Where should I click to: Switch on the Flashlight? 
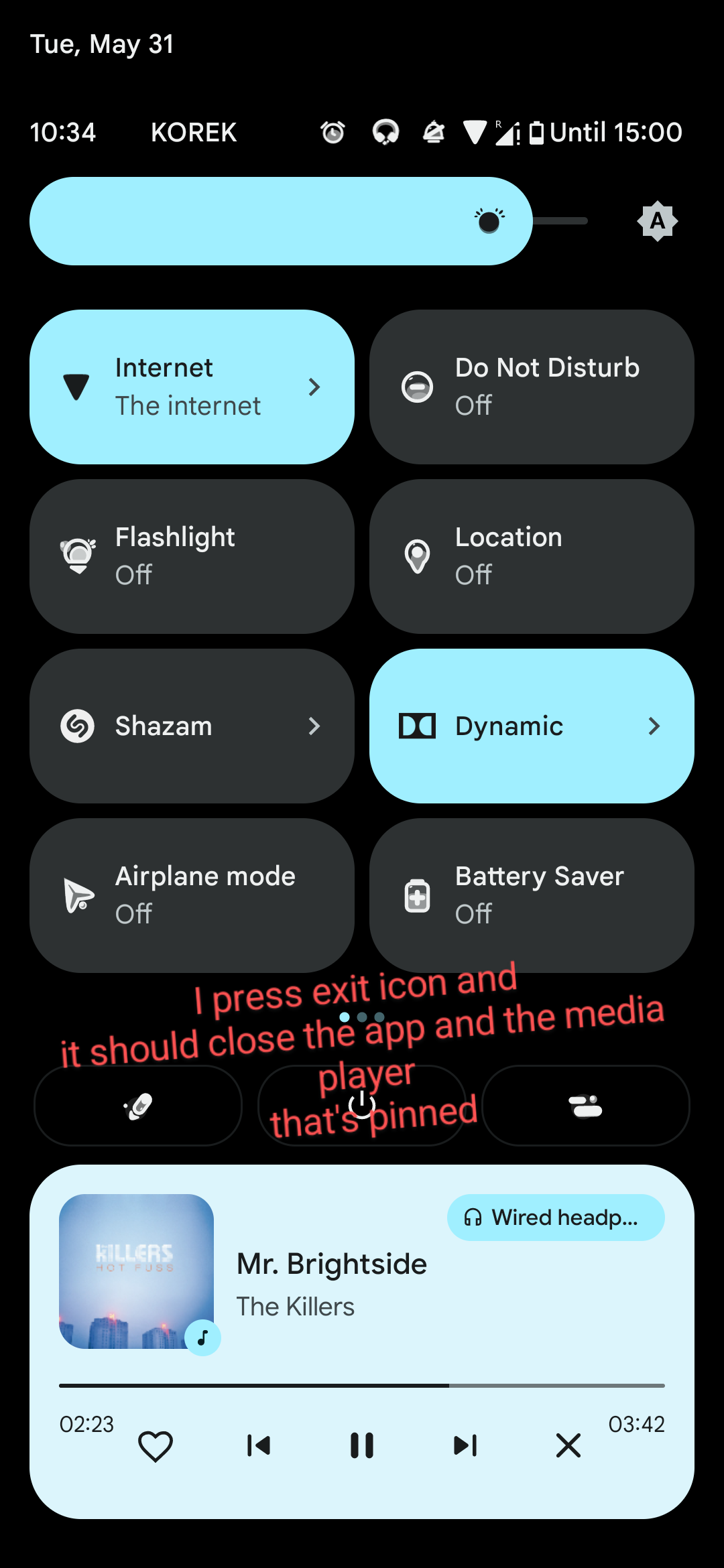pyautogui.click(x=192, y=556)
